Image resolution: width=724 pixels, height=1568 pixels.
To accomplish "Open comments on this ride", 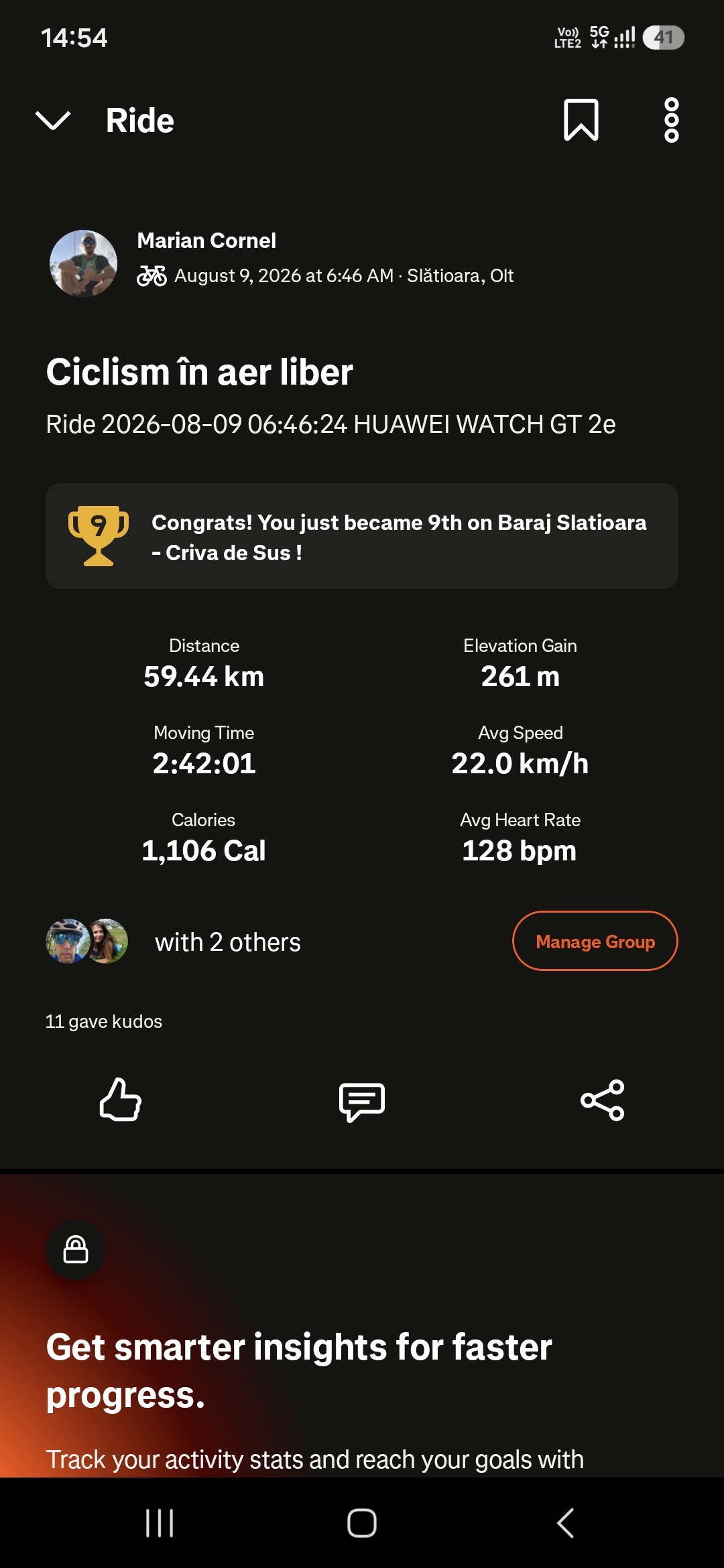I will point(362,1101).
